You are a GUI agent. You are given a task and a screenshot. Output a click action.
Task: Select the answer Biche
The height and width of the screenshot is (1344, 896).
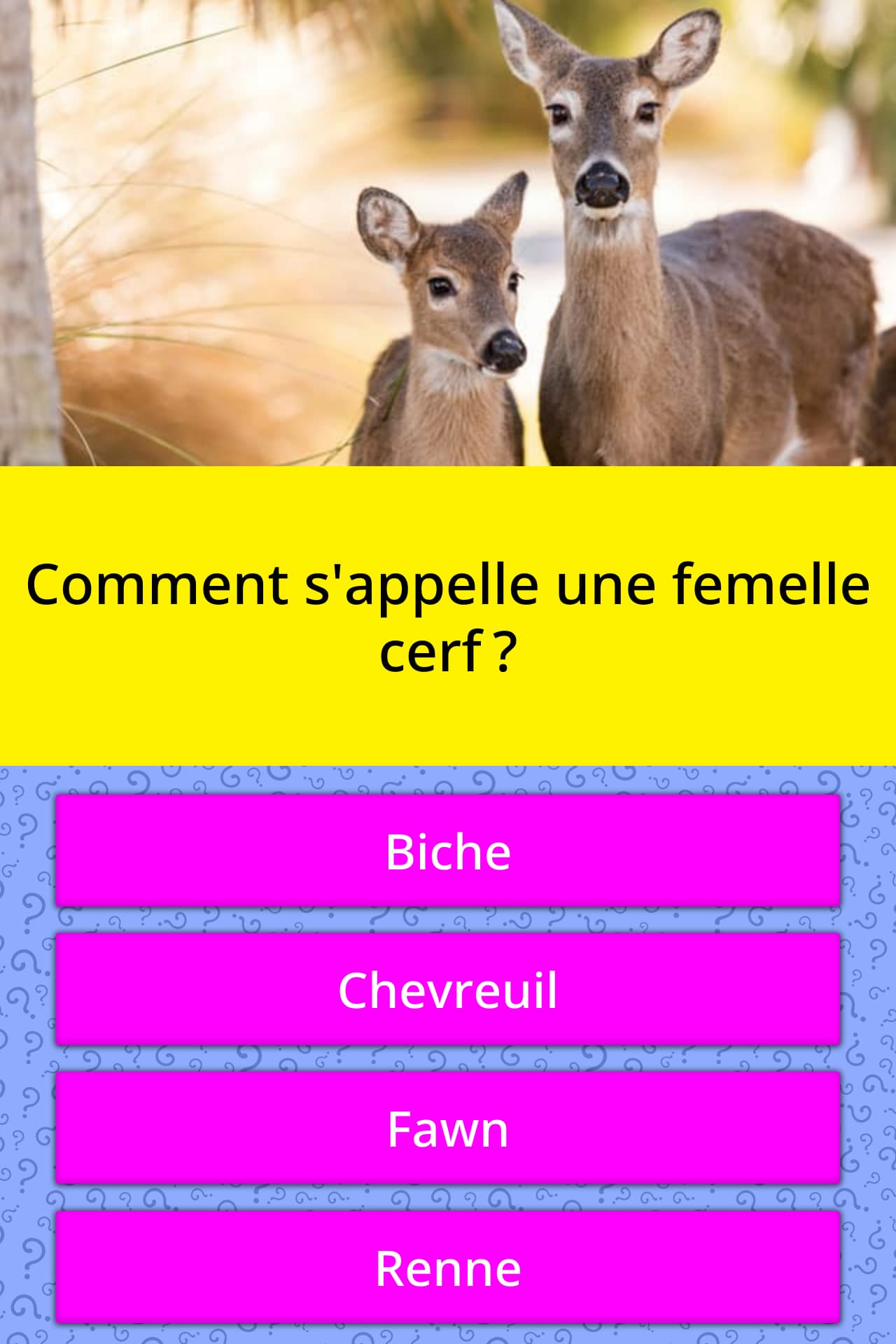(448, 851)
